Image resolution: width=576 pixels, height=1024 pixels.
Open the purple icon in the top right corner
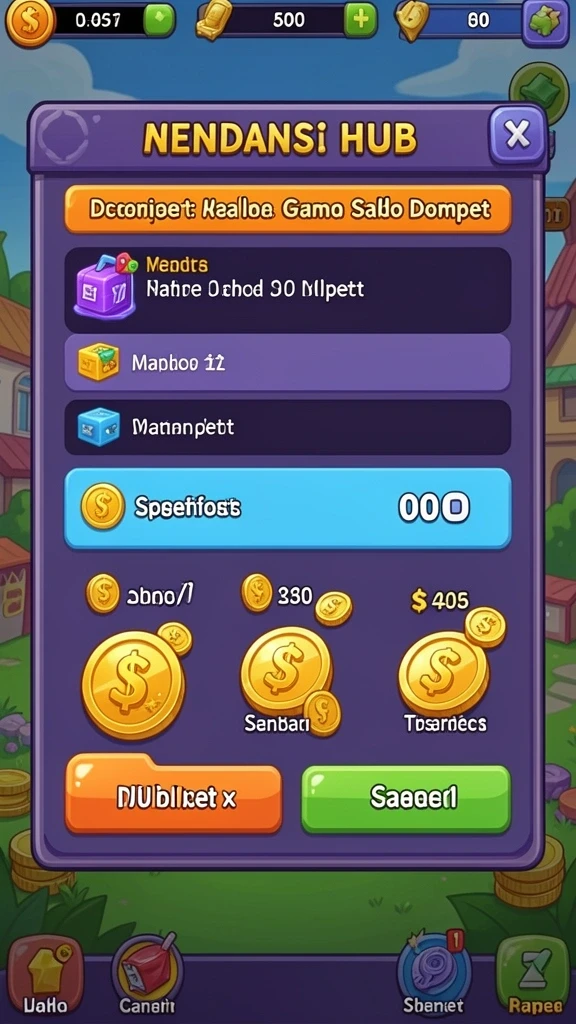[546, 22]
